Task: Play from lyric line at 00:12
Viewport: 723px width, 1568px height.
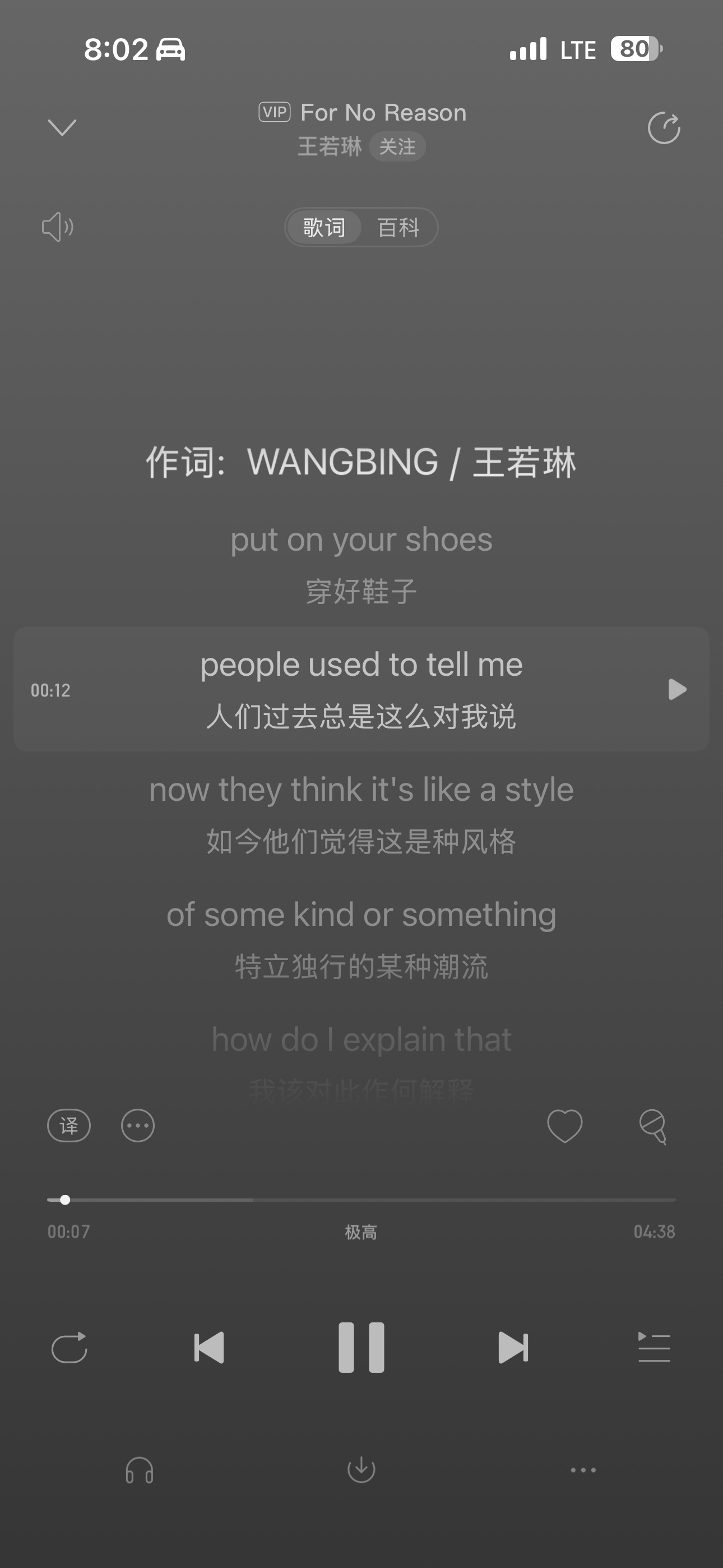Action: tap(676, 690)
